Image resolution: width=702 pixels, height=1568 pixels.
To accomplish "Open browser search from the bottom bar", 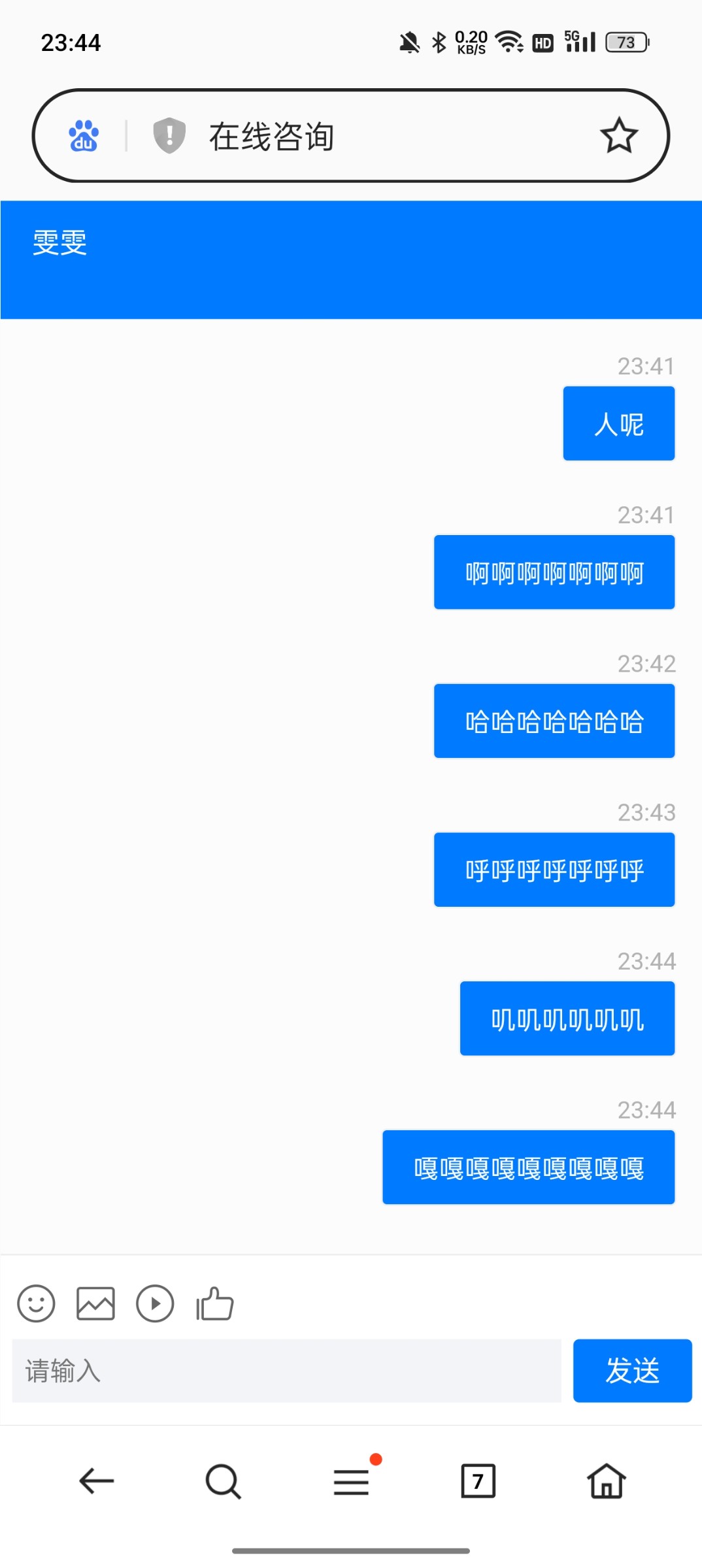I will (223, 1481).
